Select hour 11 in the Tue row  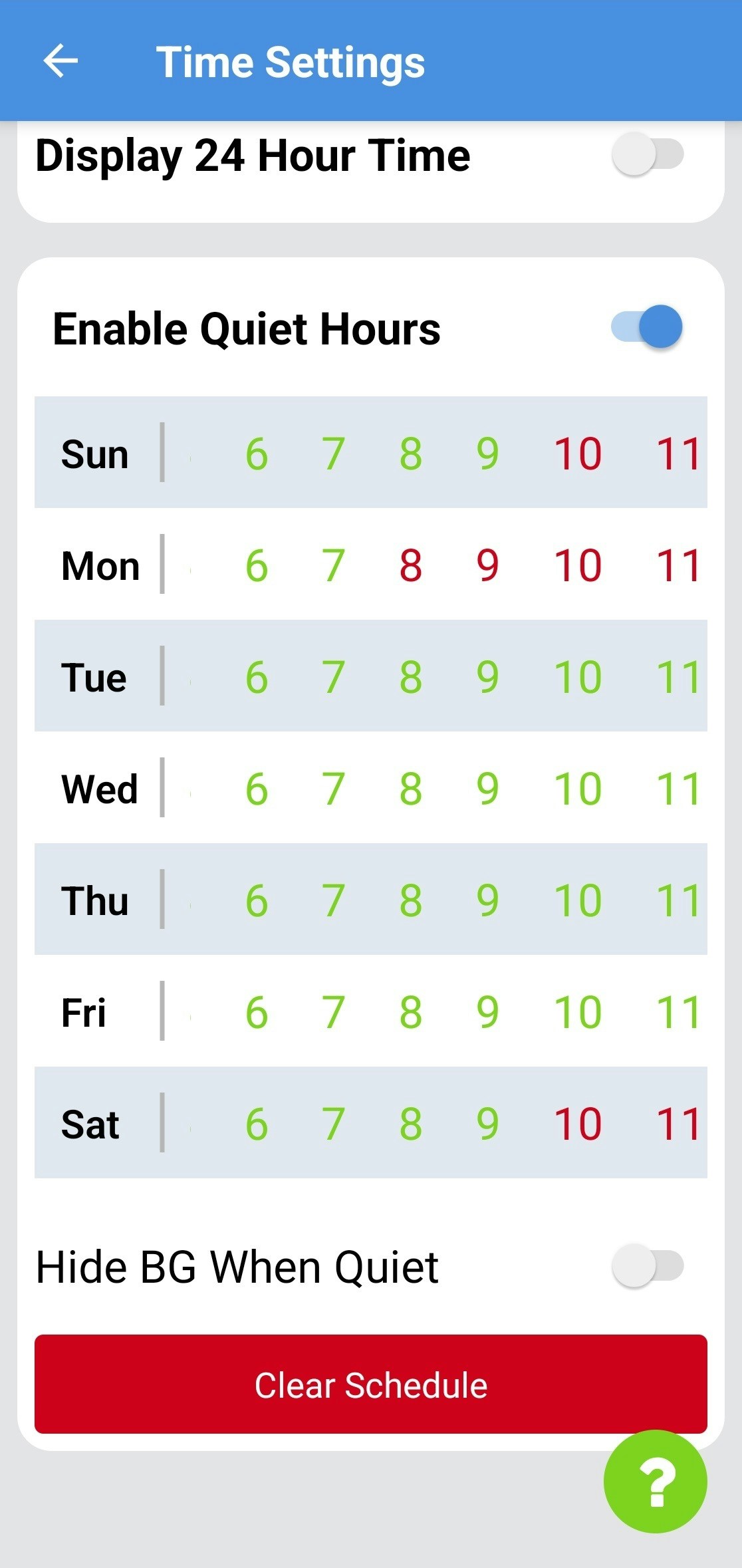(678, 678)
